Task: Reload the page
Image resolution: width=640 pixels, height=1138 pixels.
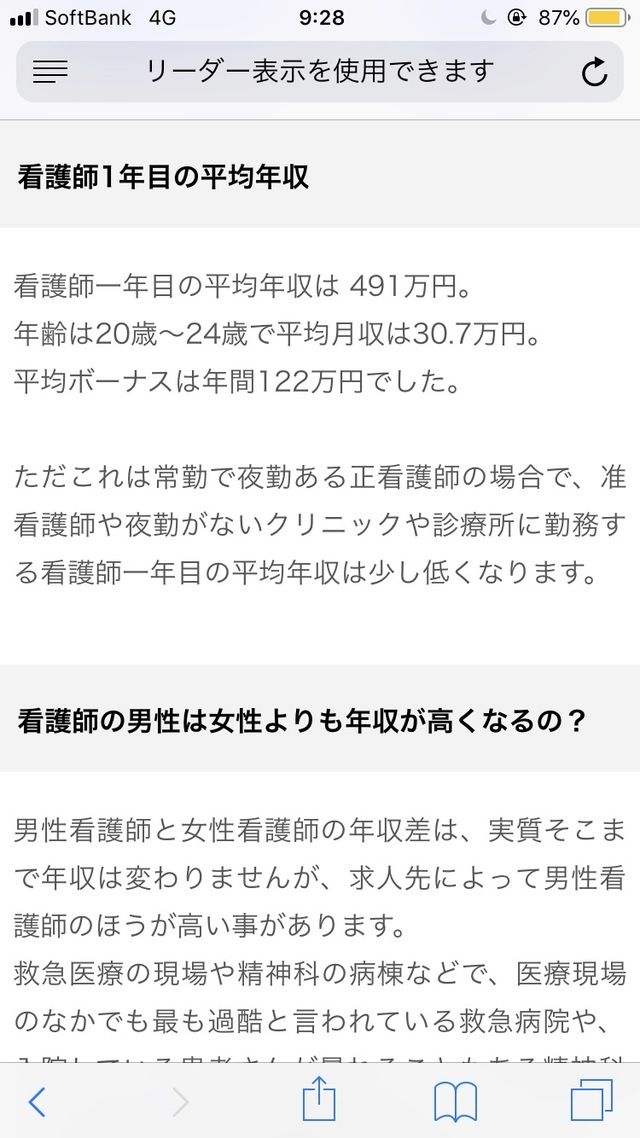Action: pos(594,71)
